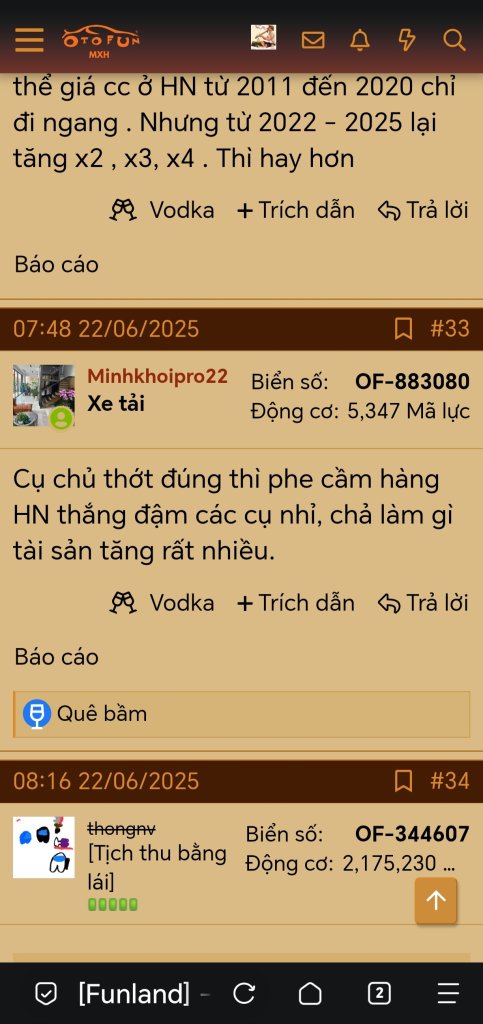
Task: Quote Minhkhoipro22's post with Trích dẫn
Action: coord(296,602)
